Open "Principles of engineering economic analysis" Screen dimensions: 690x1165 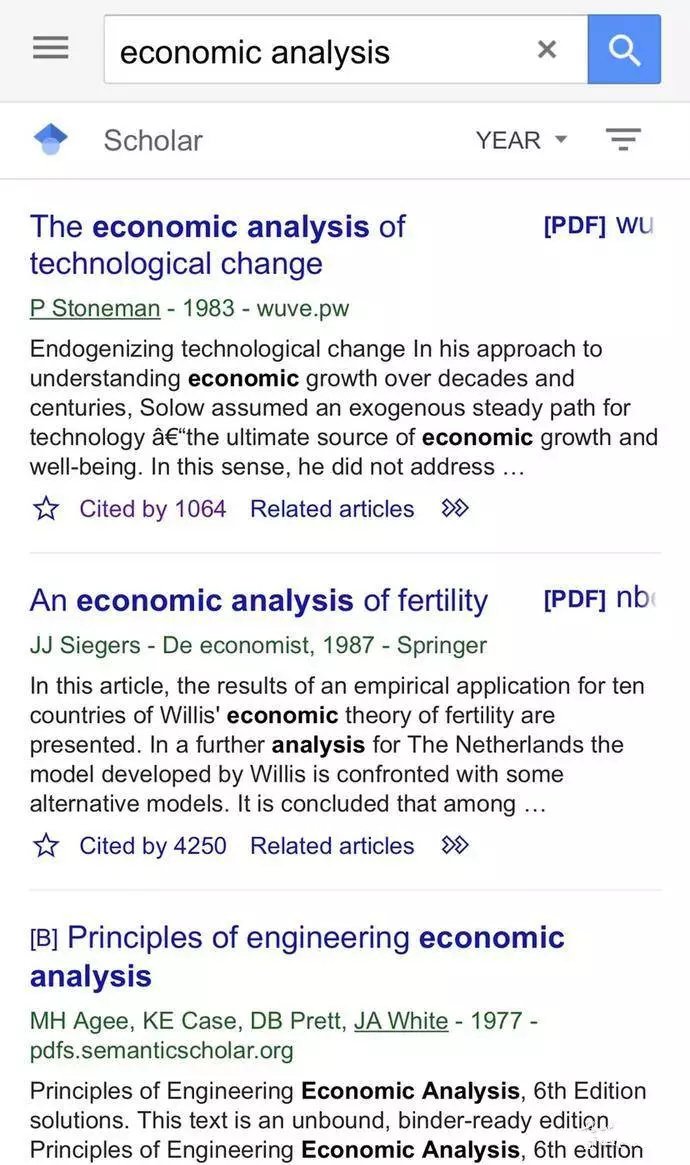point(297,957)
